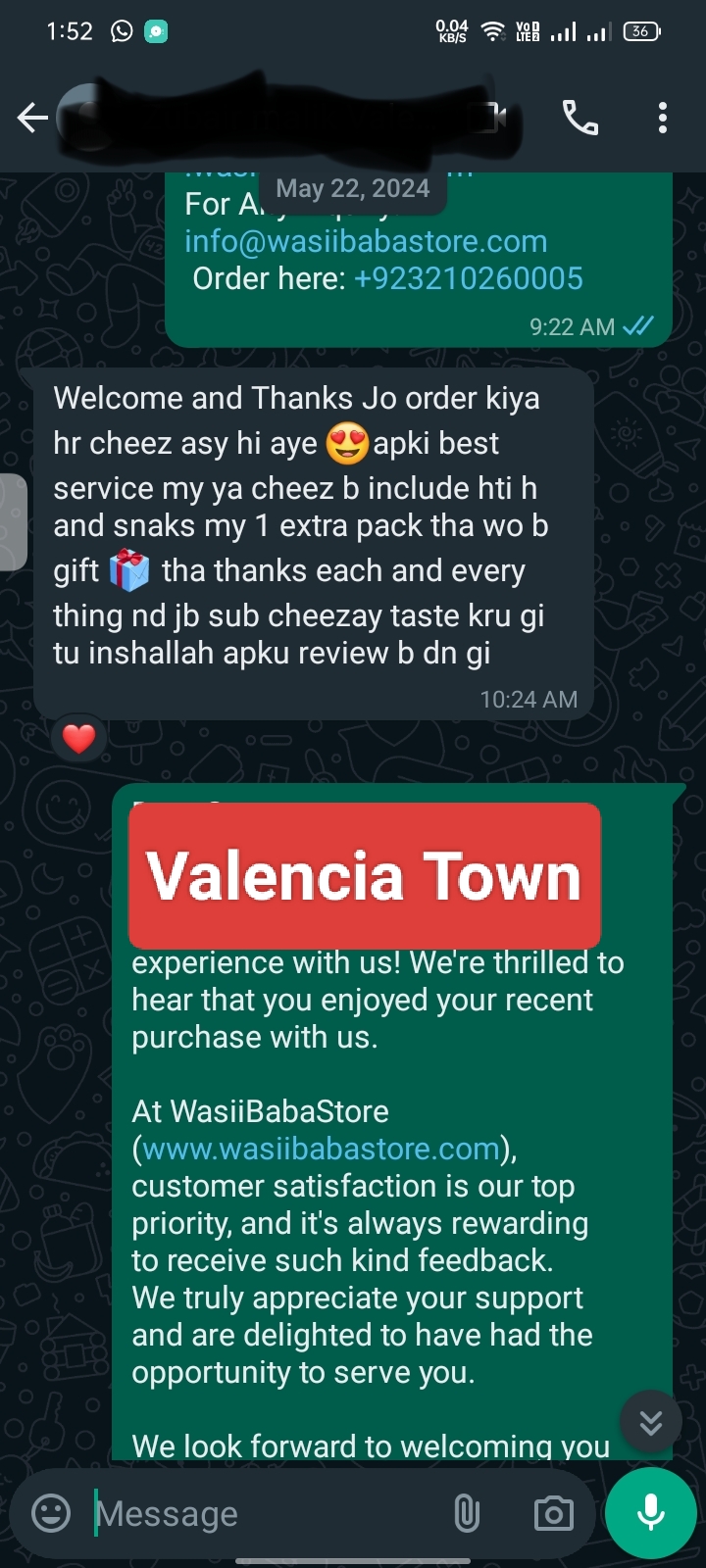
Task: Tap the phone number +923210260005
Action: point(468,278)
